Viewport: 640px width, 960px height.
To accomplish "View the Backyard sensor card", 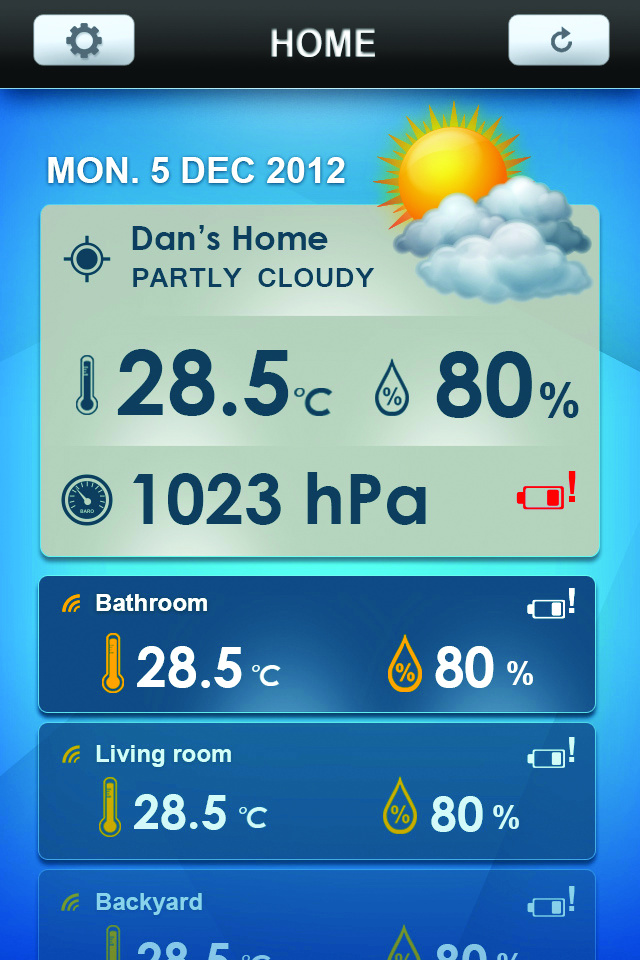I will [317, 915].
